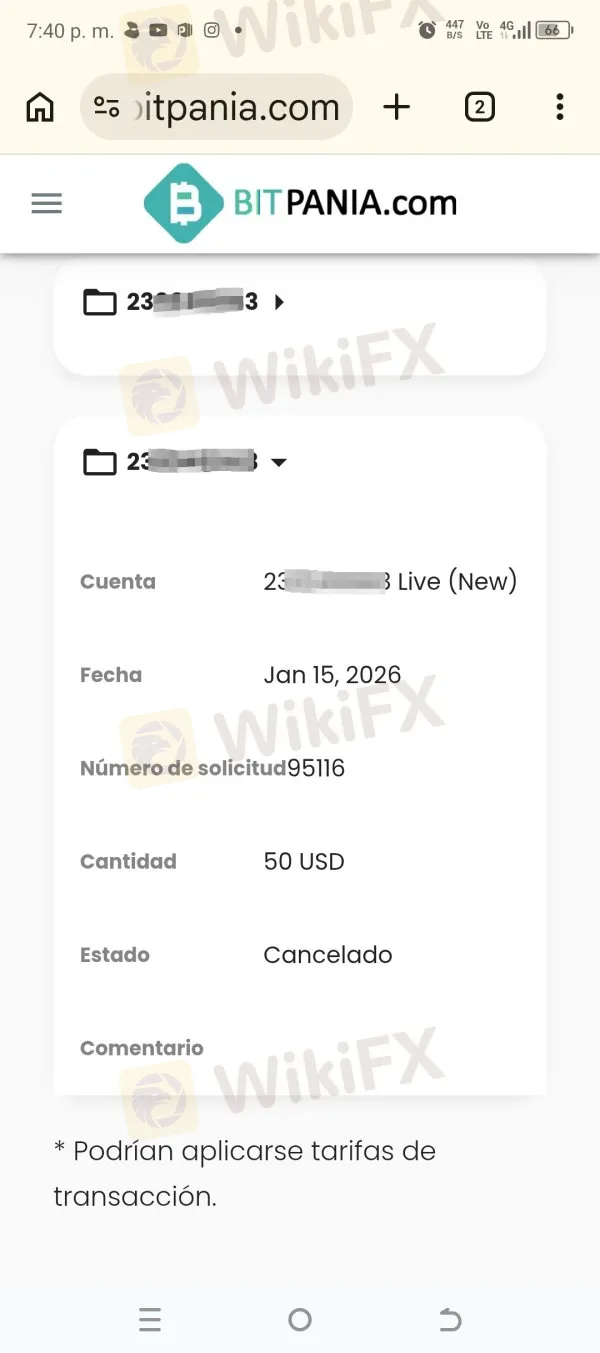Go back with system navigation
600x1353 pixels.
point(450,1321)
